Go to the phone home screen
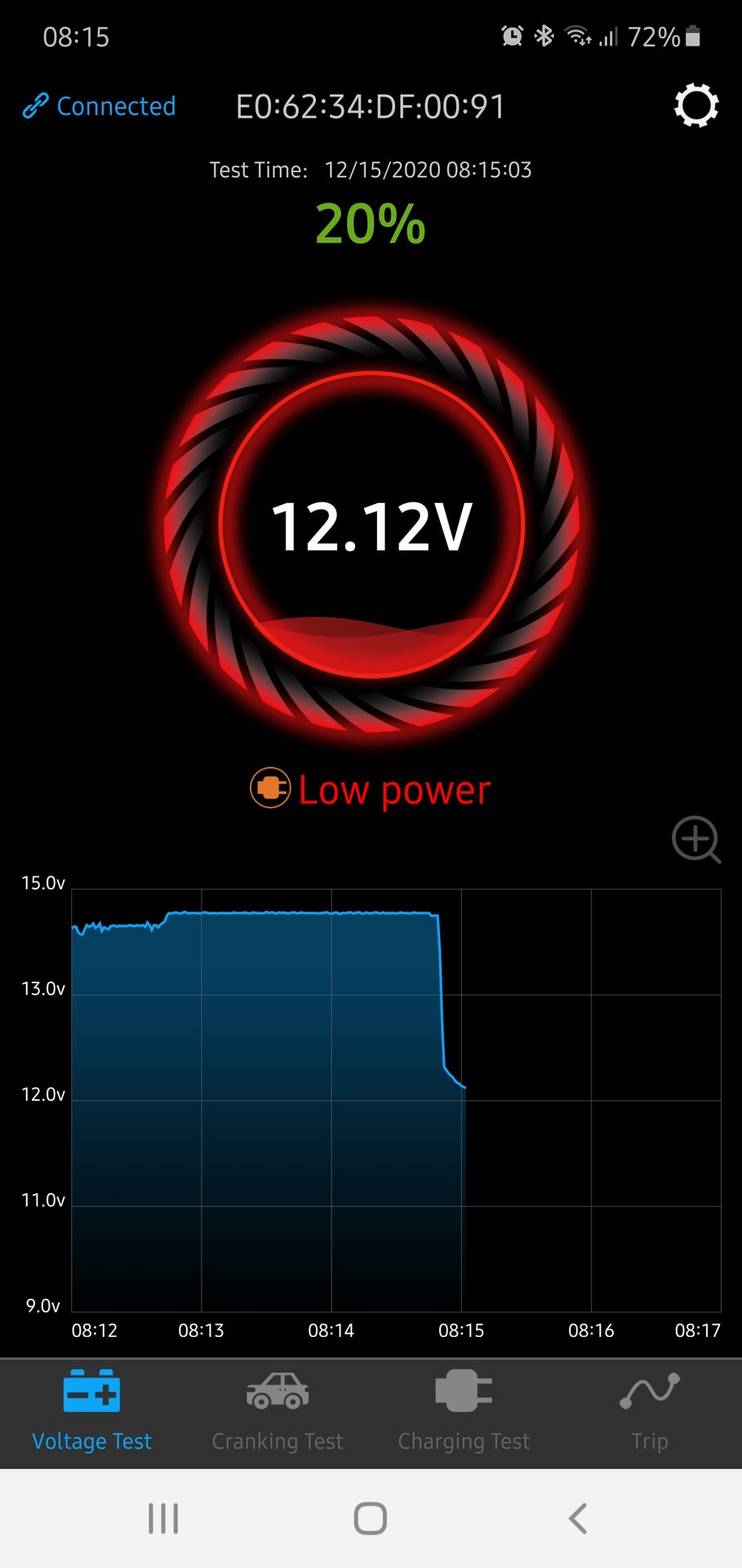The image size is (742, 1568). point(371,1519)
